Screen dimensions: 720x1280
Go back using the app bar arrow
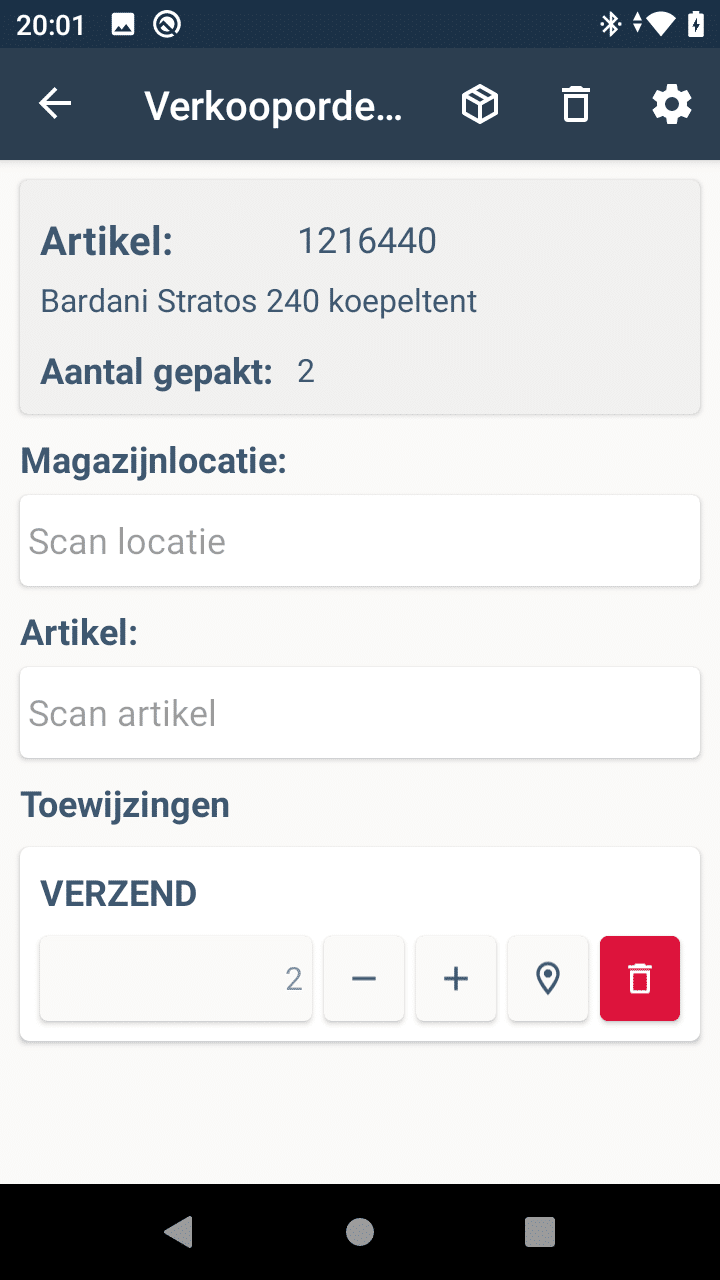(55, 104)
